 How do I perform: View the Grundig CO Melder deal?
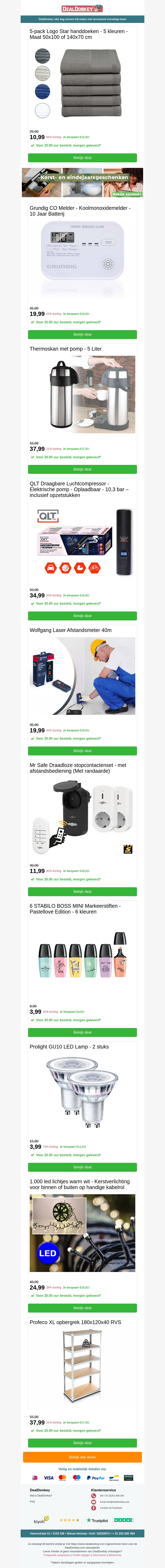82,334
